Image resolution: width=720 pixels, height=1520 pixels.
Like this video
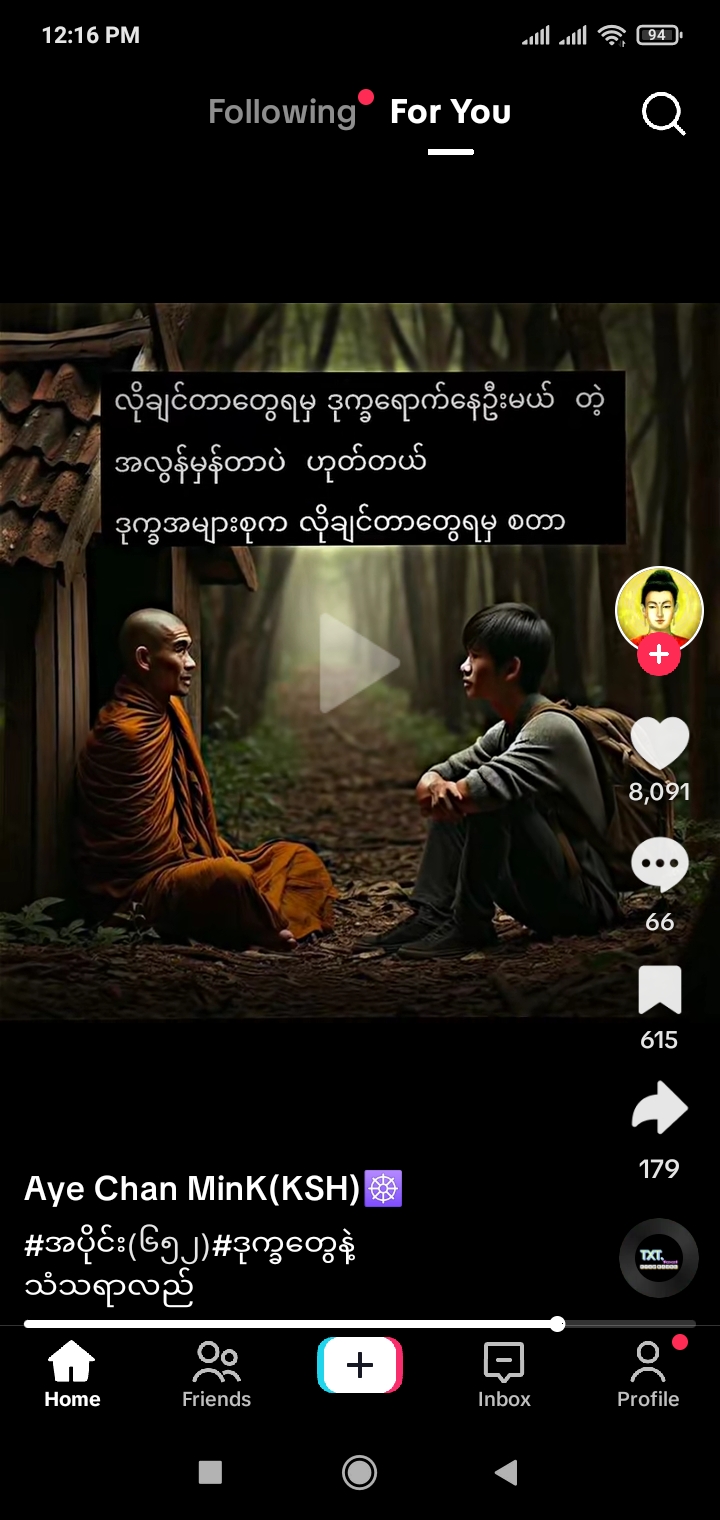[659, 745]
